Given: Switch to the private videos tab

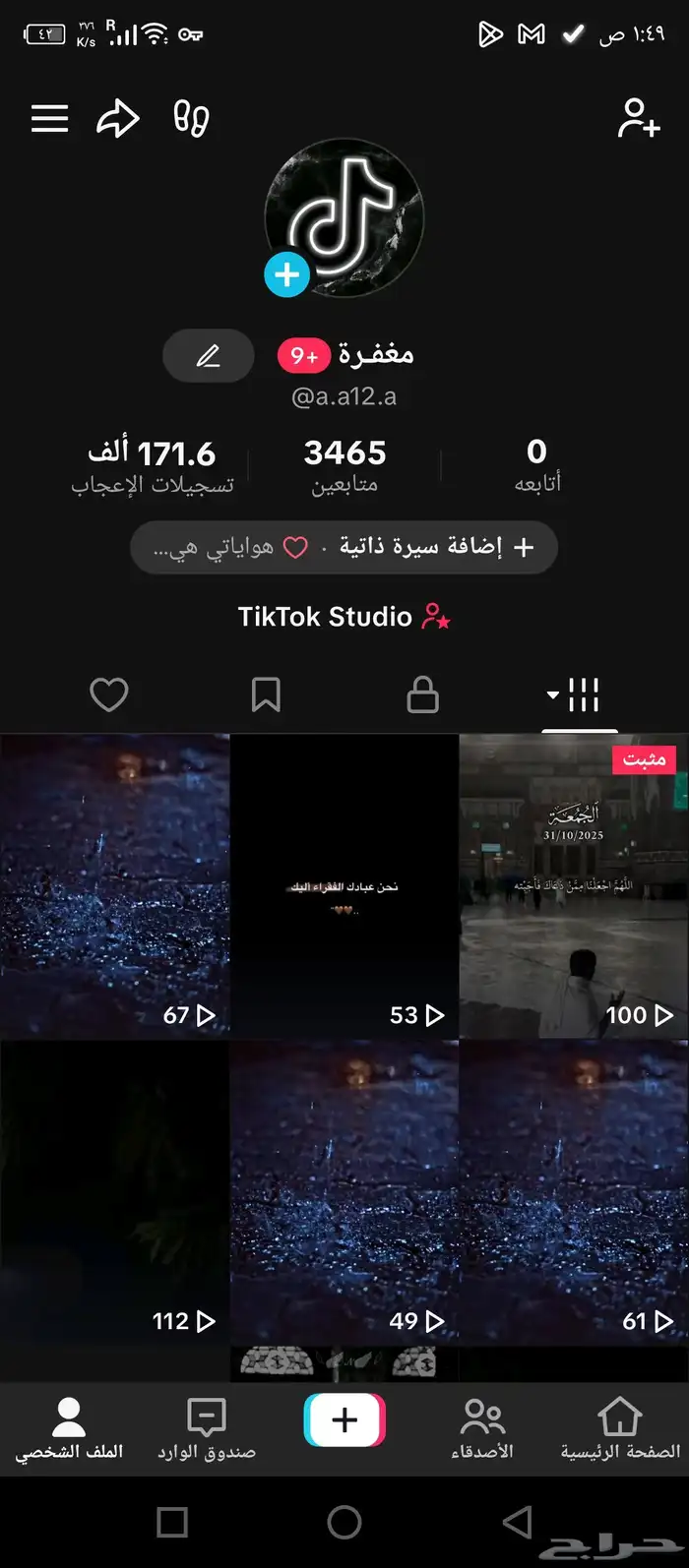Looking at the screenshot, I should (x=422, y=695).
